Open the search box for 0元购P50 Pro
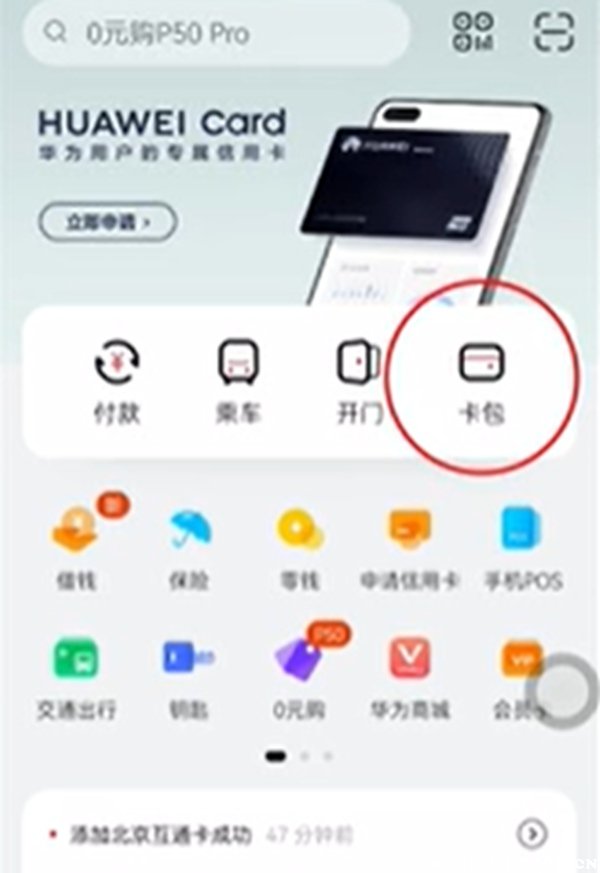The image size is (600, 873). (x=215, y=33)
